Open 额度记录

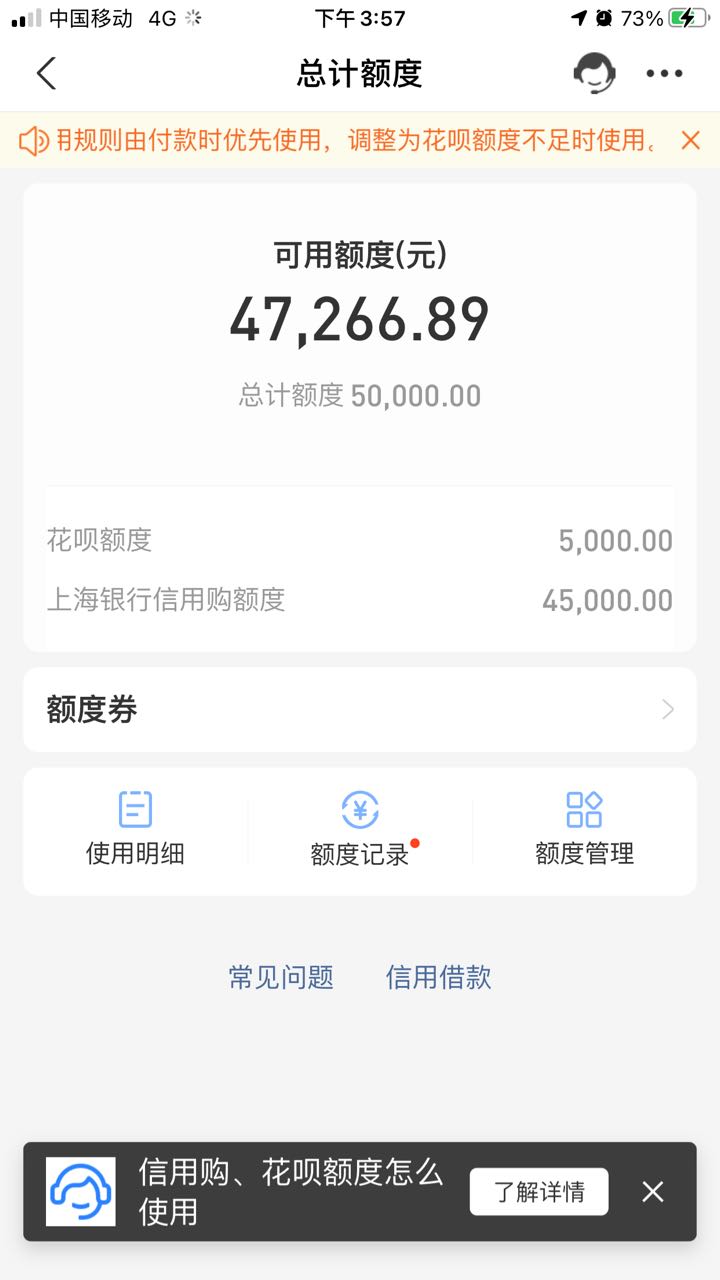point(360,829)
